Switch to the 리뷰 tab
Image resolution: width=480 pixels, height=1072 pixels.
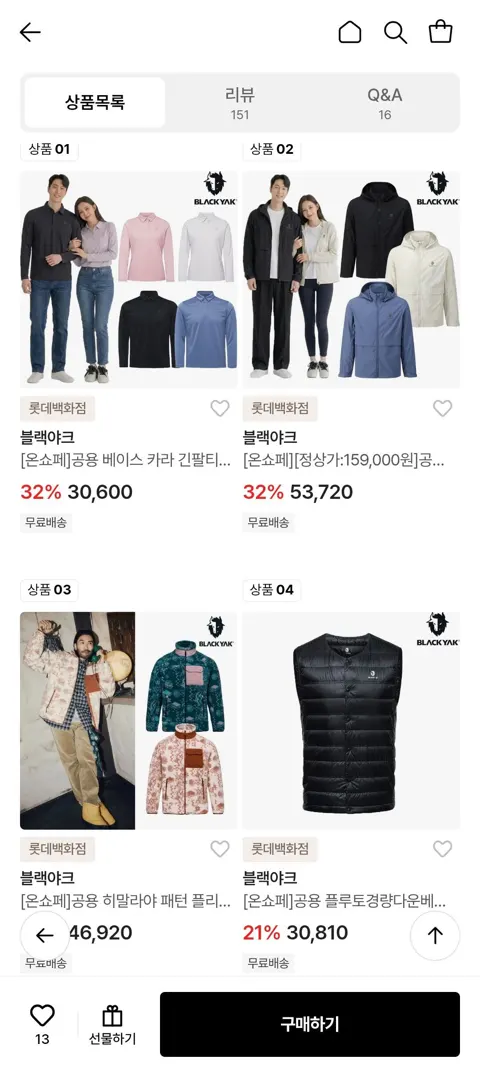point(239,103)
